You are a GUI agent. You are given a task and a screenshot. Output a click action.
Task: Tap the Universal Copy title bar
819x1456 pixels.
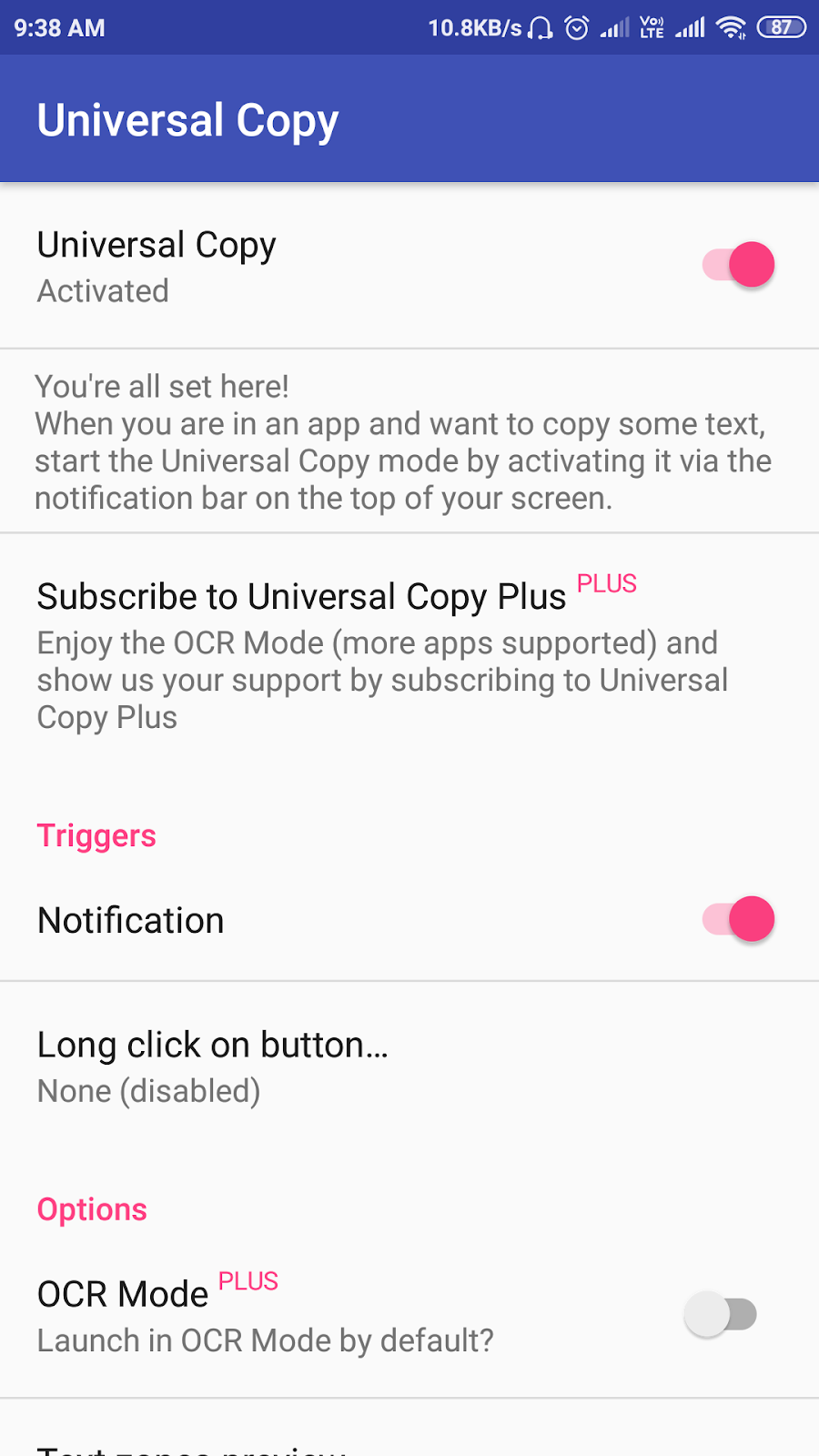tap(187, 118)
